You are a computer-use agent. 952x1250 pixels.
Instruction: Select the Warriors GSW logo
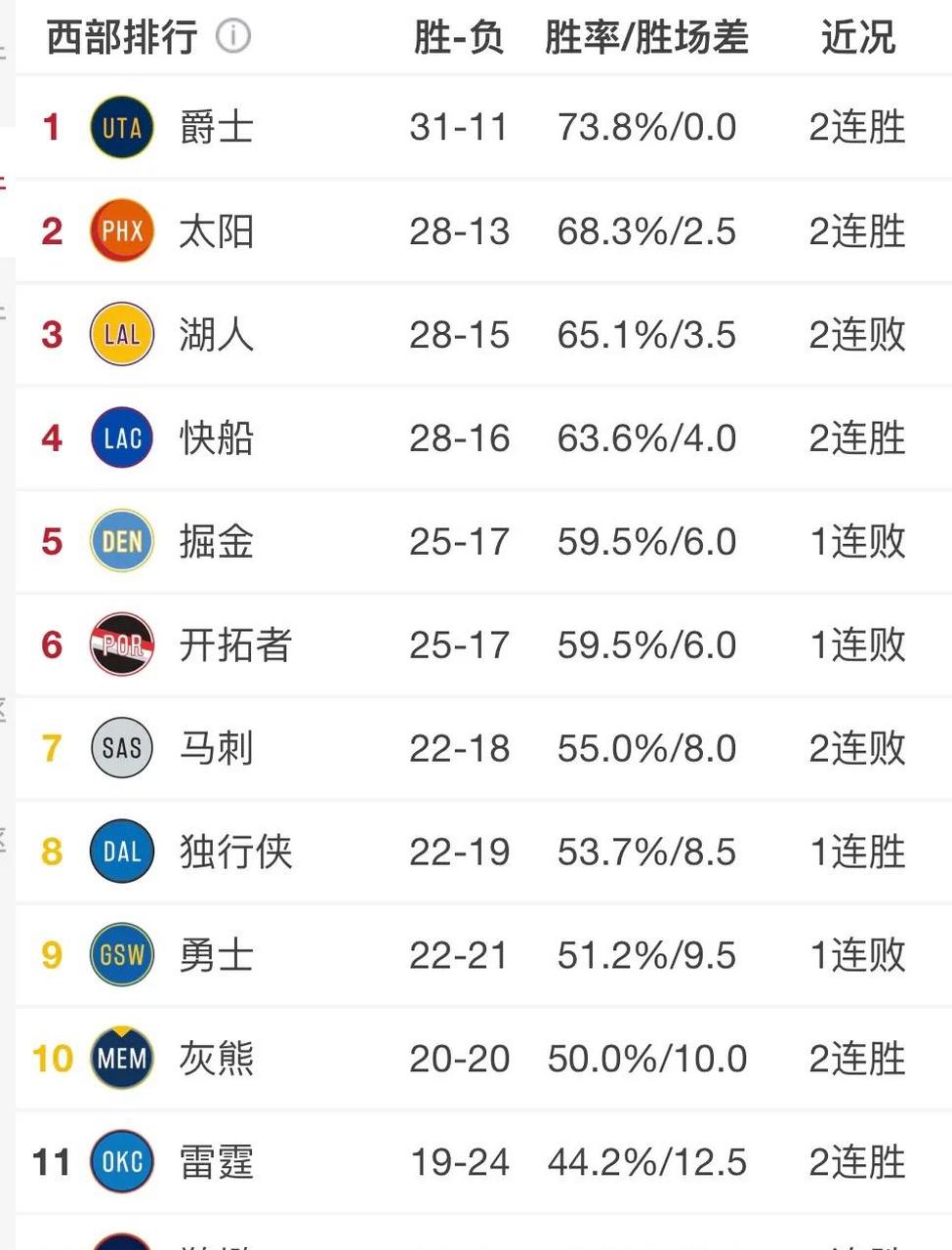(121, 955)
